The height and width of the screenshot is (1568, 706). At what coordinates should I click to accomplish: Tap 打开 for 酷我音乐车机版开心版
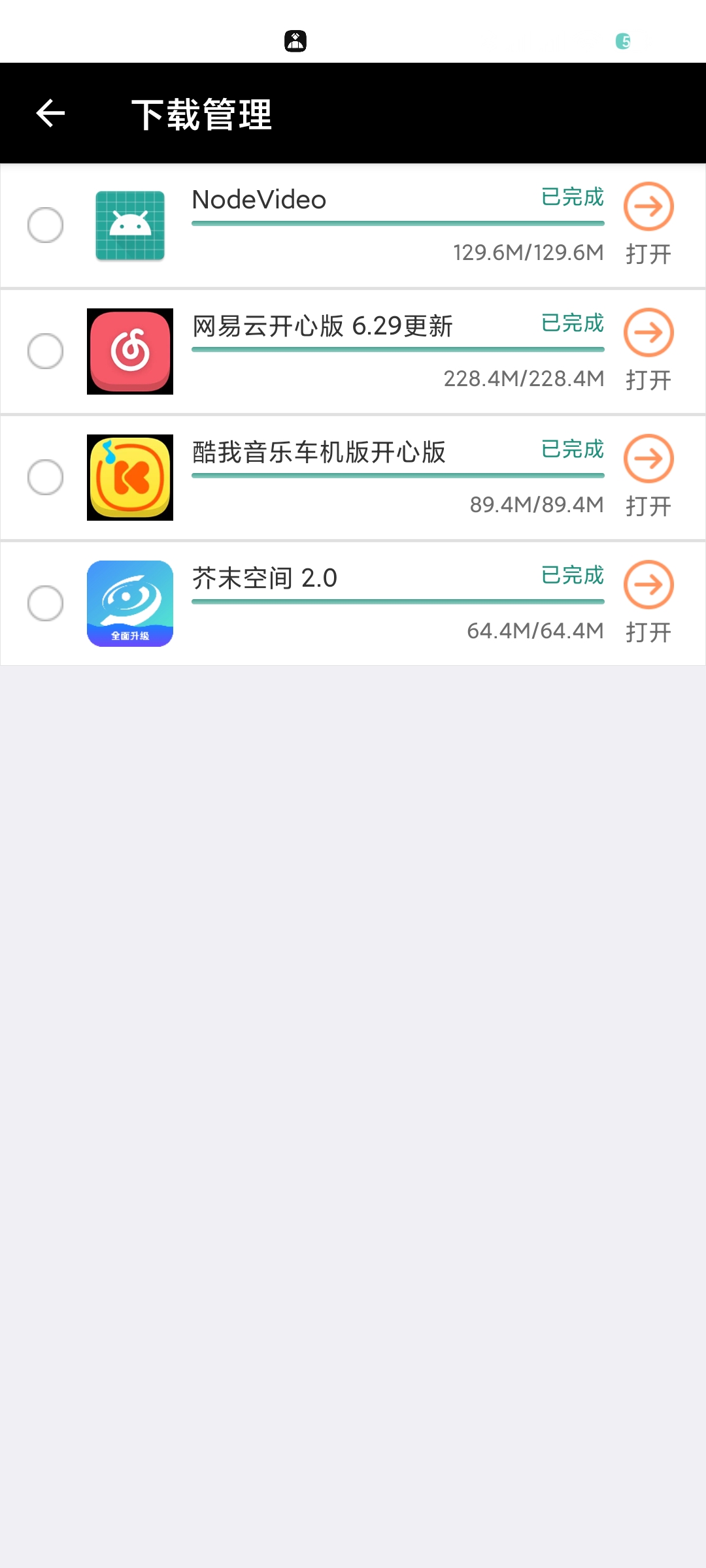648,476
